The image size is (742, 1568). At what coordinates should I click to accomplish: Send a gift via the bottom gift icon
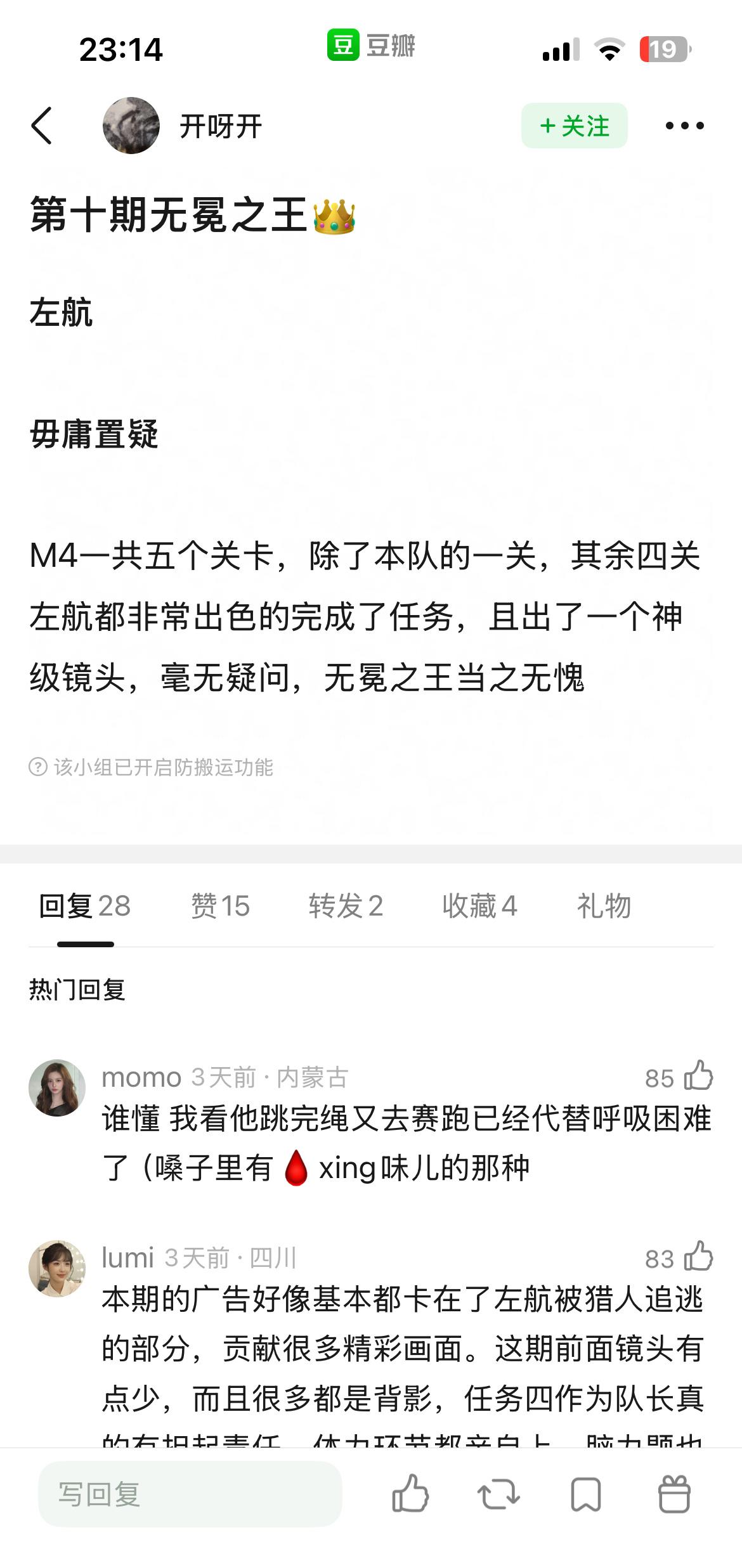coord(674,1494)
